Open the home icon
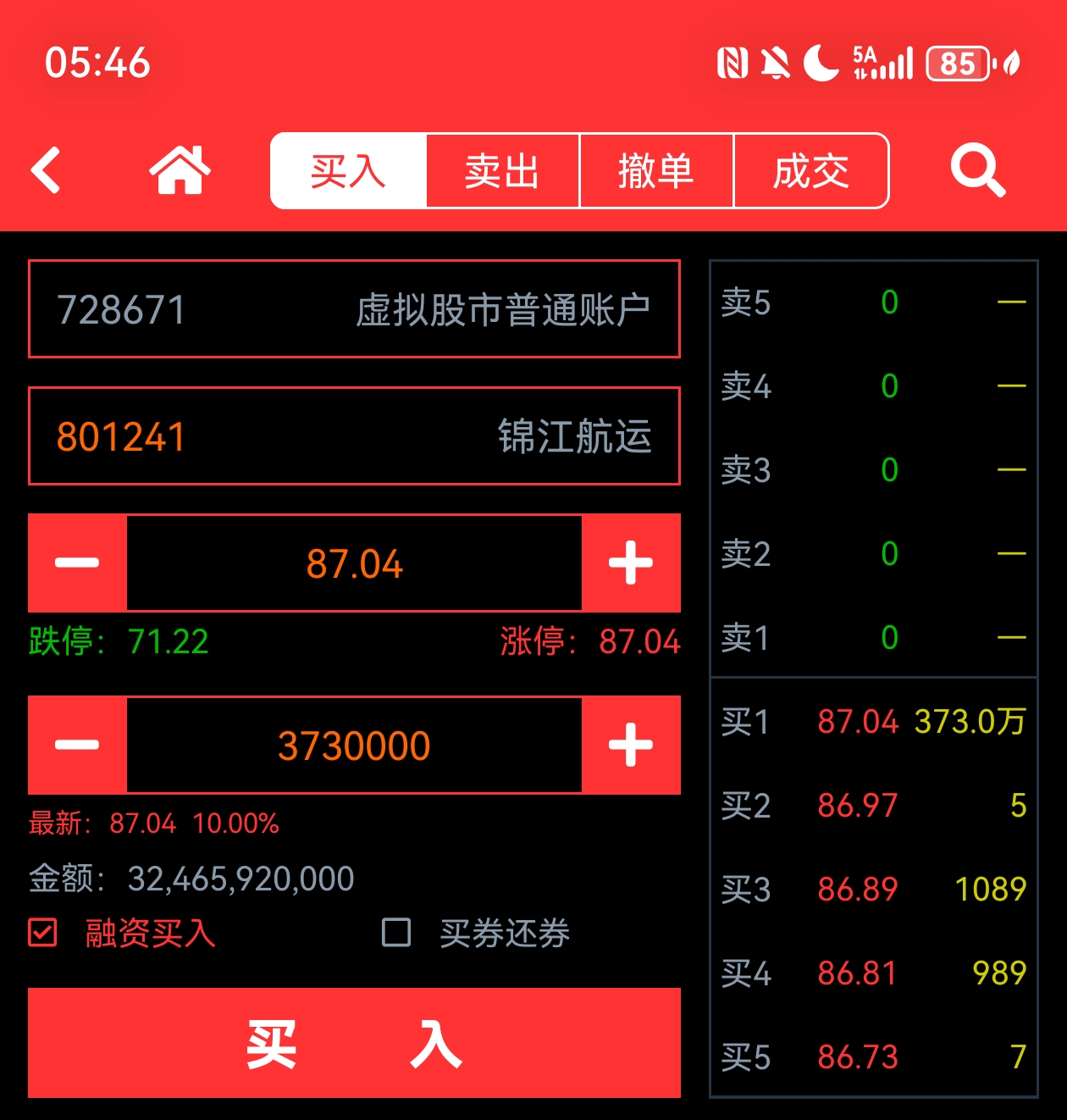Image resolution: width=1067 pixels, height=1120 pixels. 180,170
